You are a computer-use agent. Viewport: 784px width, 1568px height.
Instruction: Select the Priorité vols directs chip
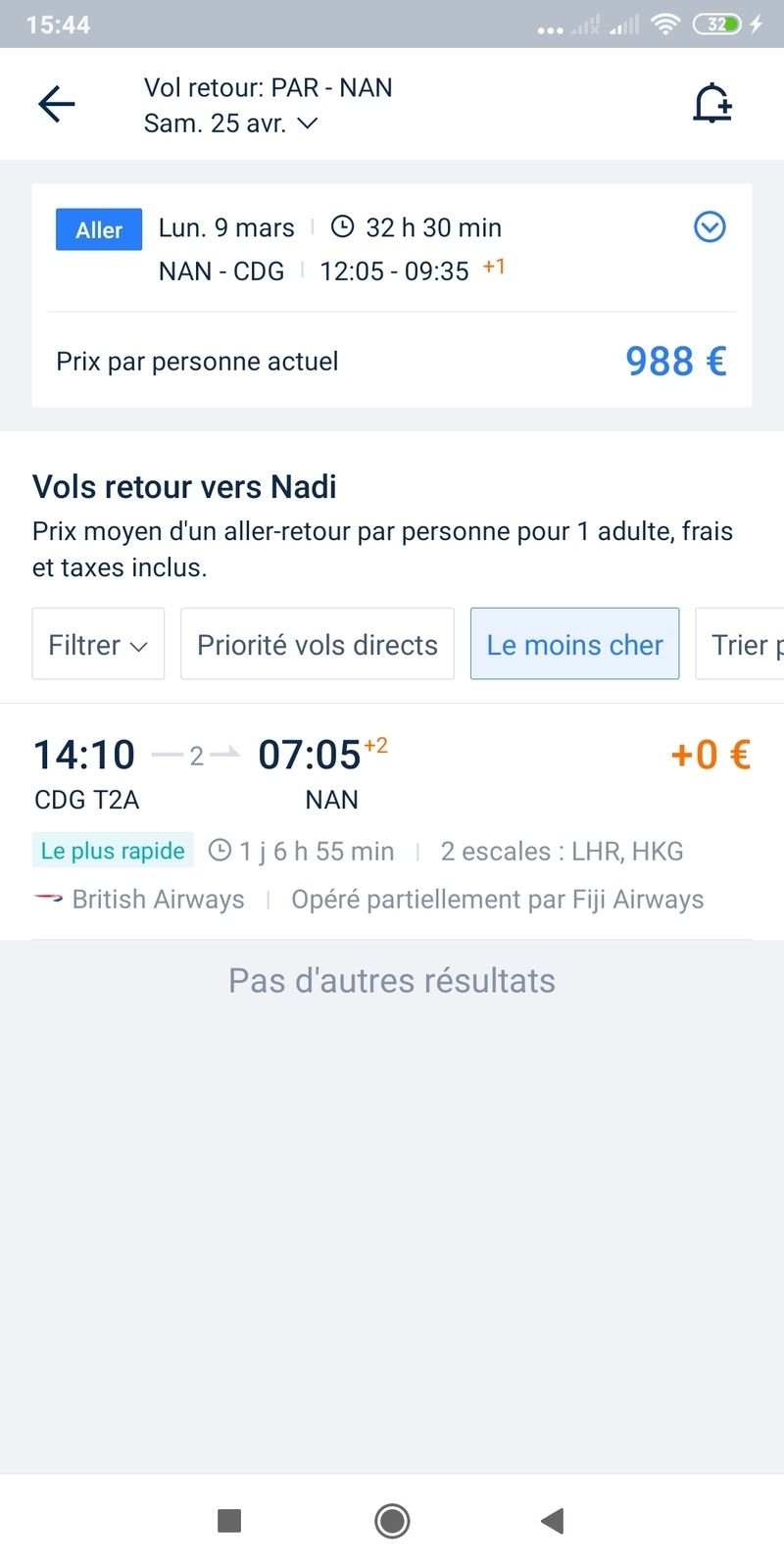(x=318, y=644)
